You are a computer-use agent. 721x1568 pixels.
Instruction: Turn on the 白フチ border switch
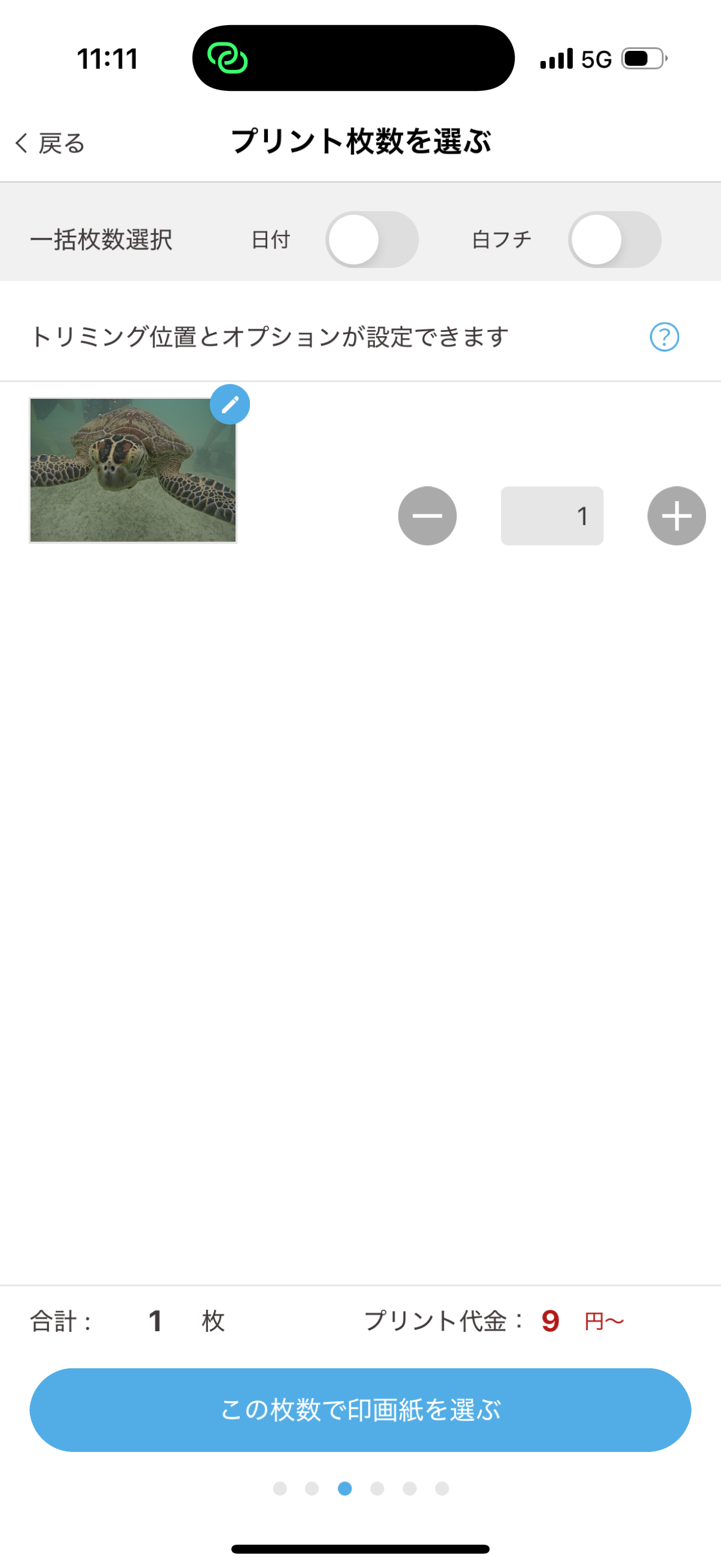pos(615,239)
